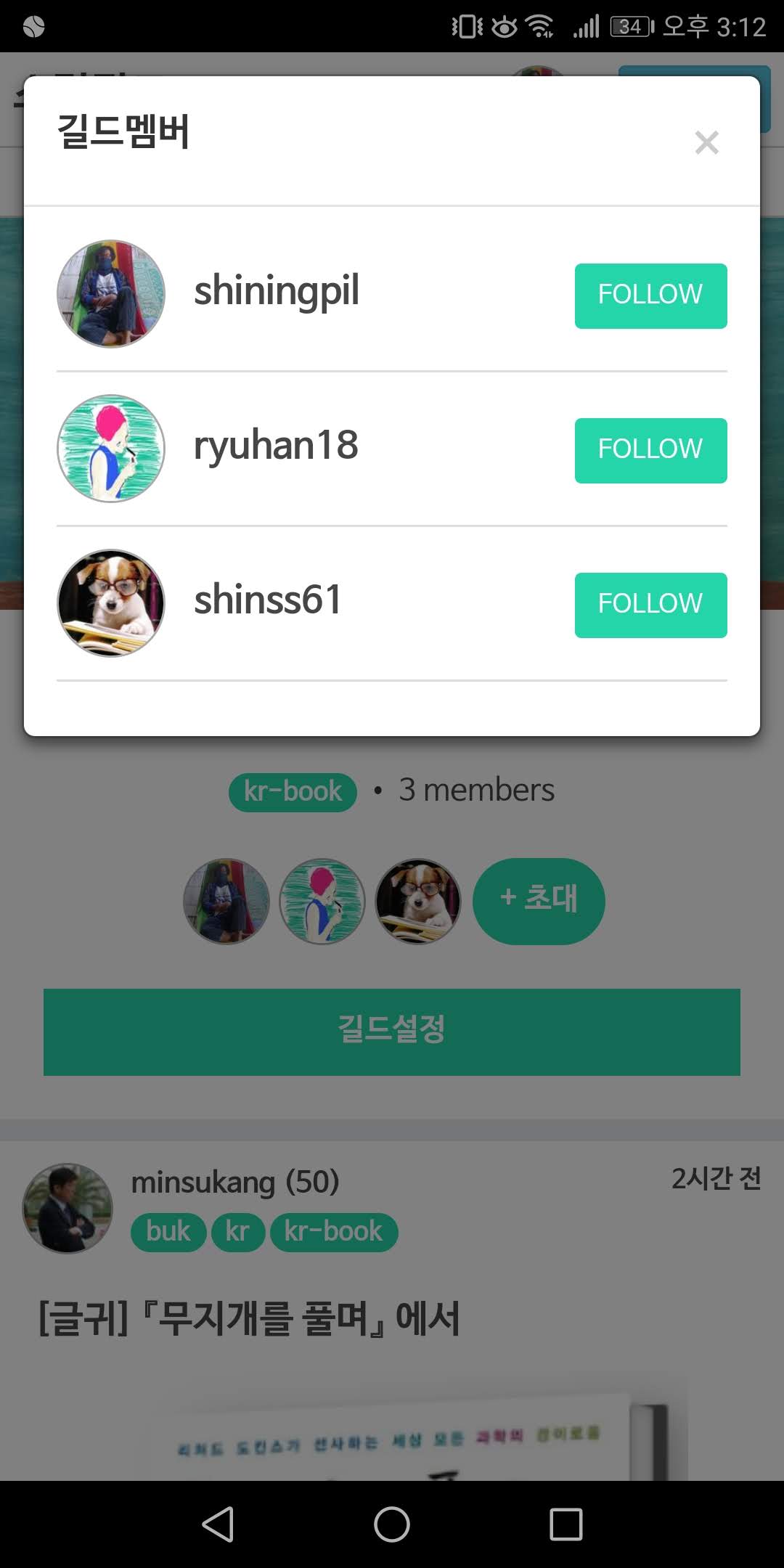This screenshot has height=1568, width=784.
Task: Follow shinss61
Action: coord(650,605)
